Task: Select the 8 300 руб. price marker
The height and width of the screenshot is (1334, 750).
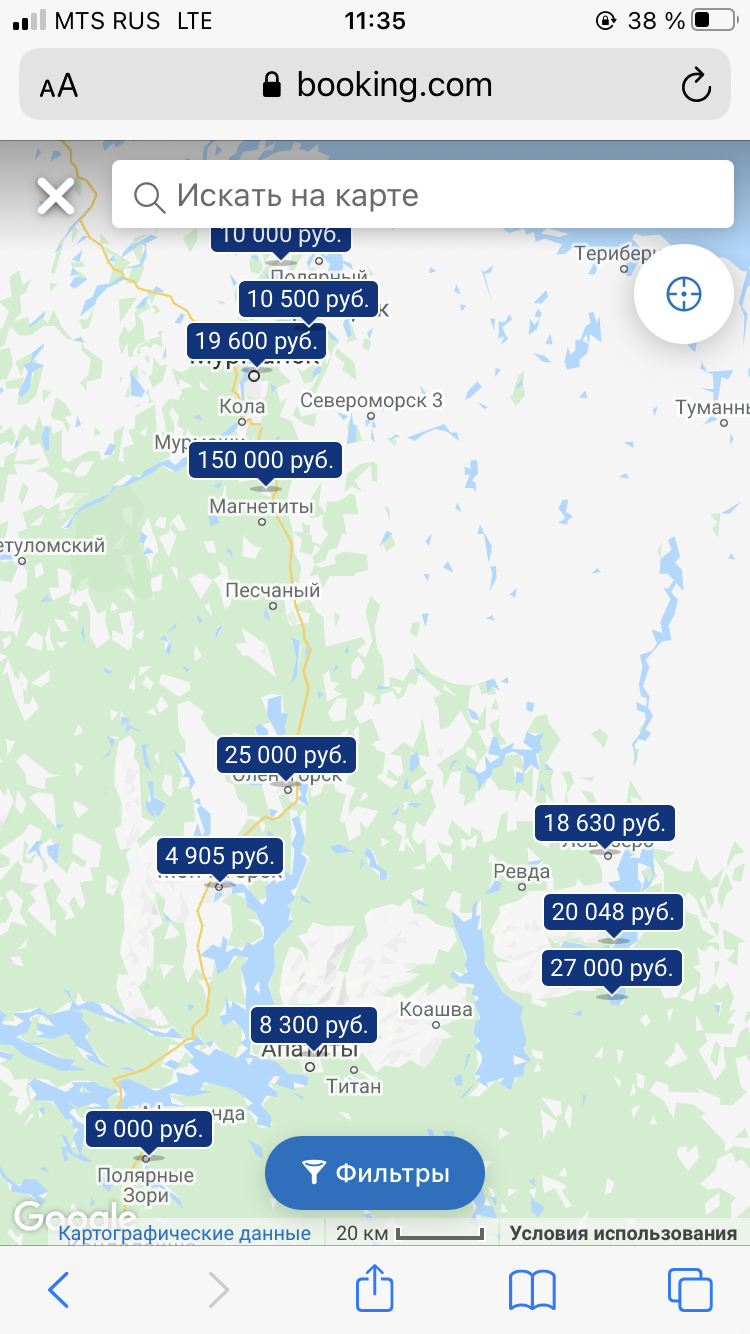Action: pyautogui.click(x=314, y=1025)
